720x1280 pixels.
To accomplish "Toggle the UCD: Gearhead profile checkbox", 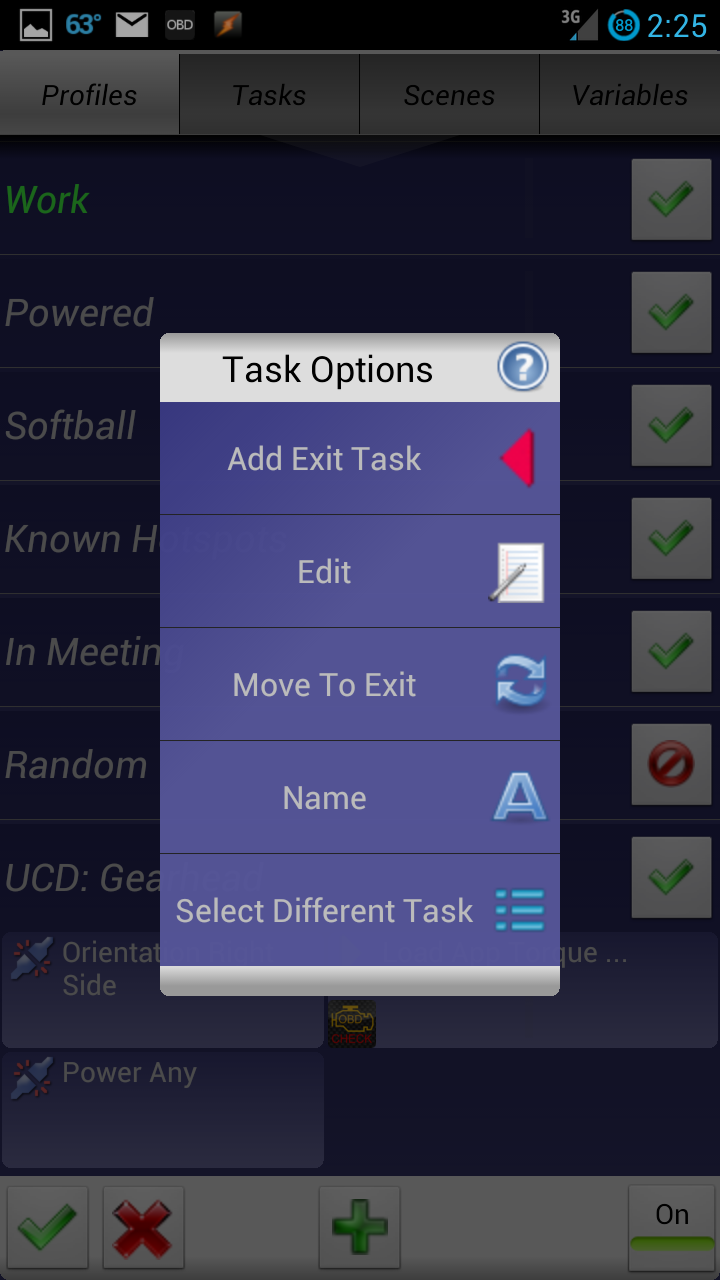I will (x=671, y=878).
